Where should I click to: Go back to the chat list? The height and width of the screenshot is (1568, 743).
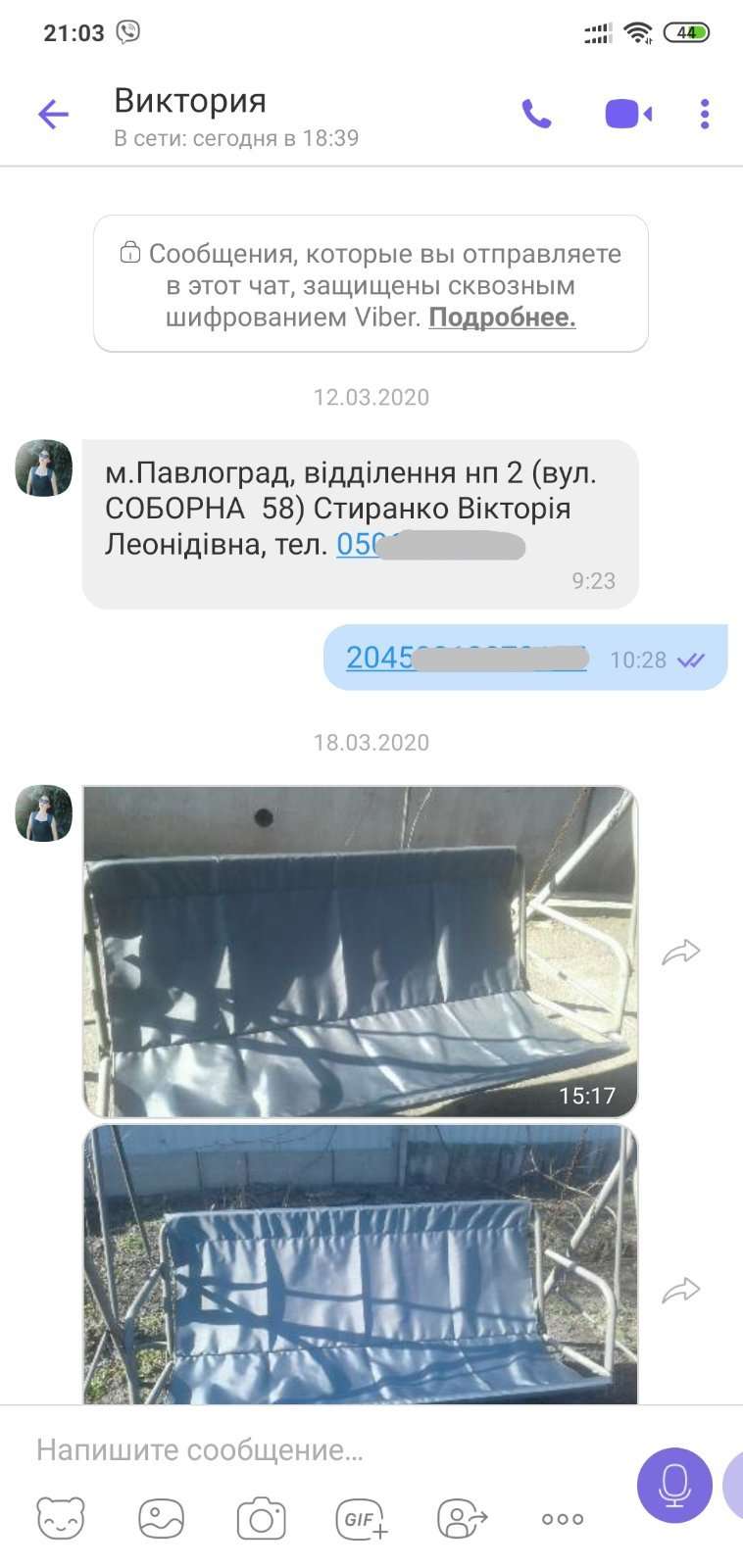(53, 115)
